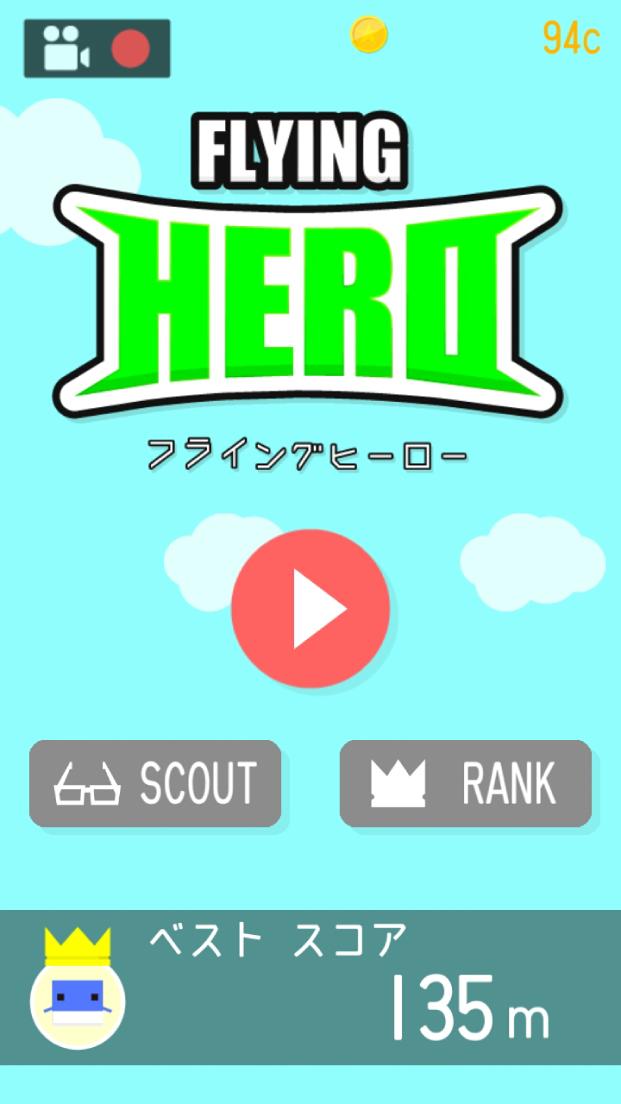Tap the video record button
The width and height of the screenshot is (621, 1104).
(x=97, y=48)
